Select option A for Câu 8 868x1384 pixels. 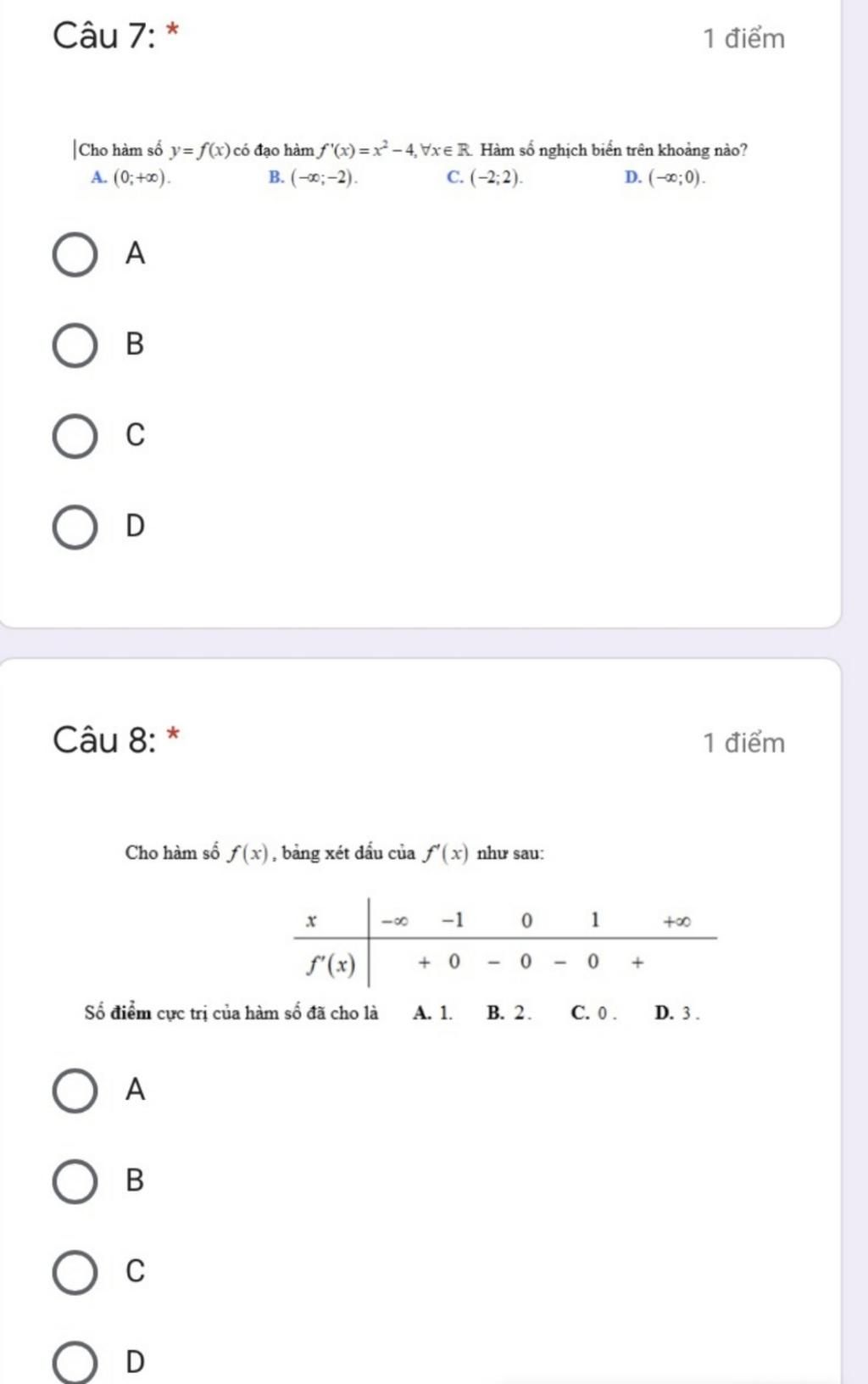pyautogui.click(x=75, y=1091)
